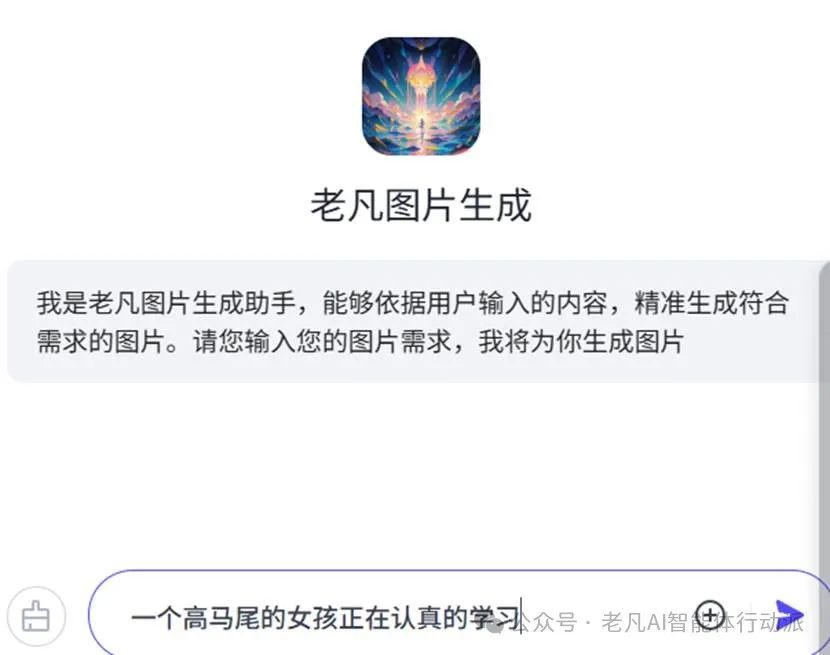Tap the send arrow to submit prompt
Viewport: 830px width, 655px height.
(x=788, y=614)
